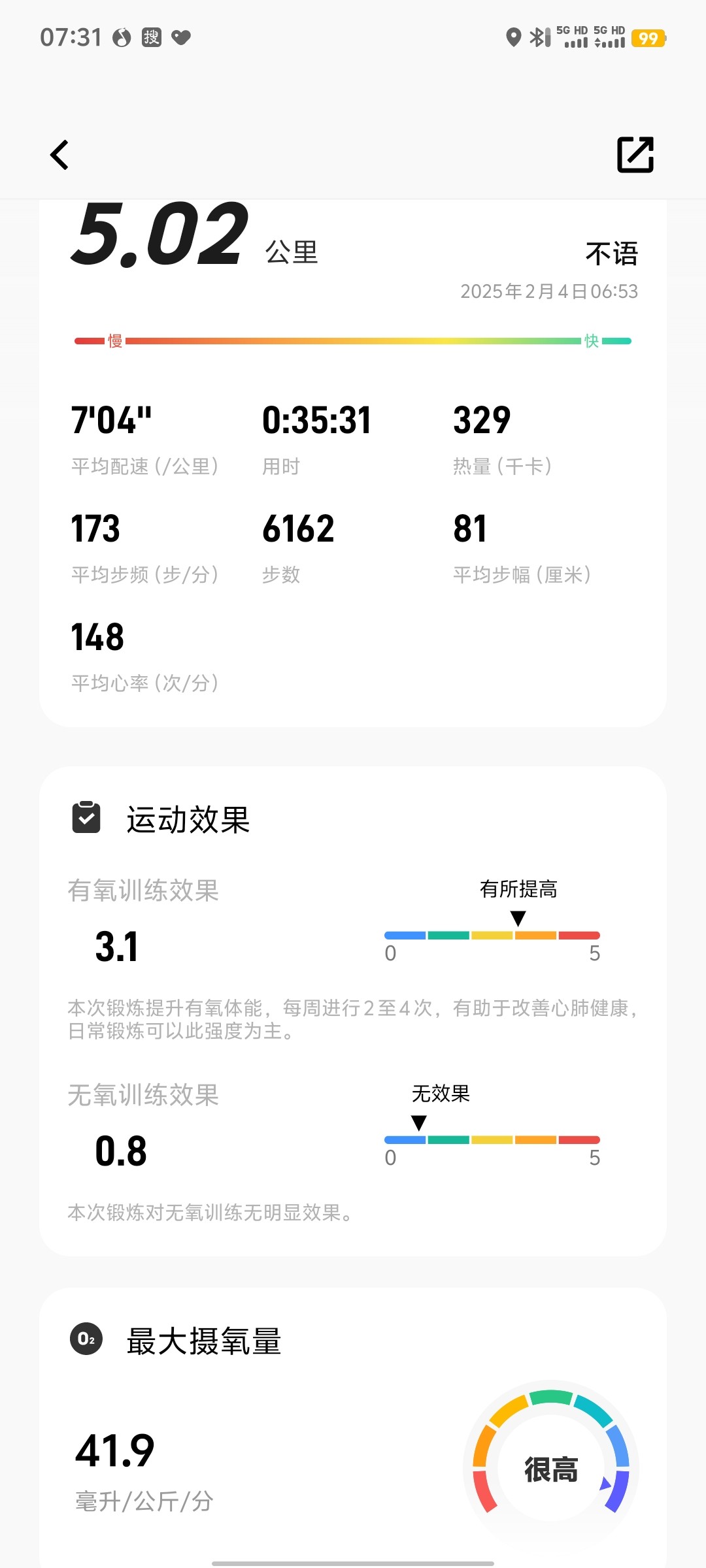Screen dimensions: 706x1568
Task: Go back using the top-left arrow
Action: point(59,155)
